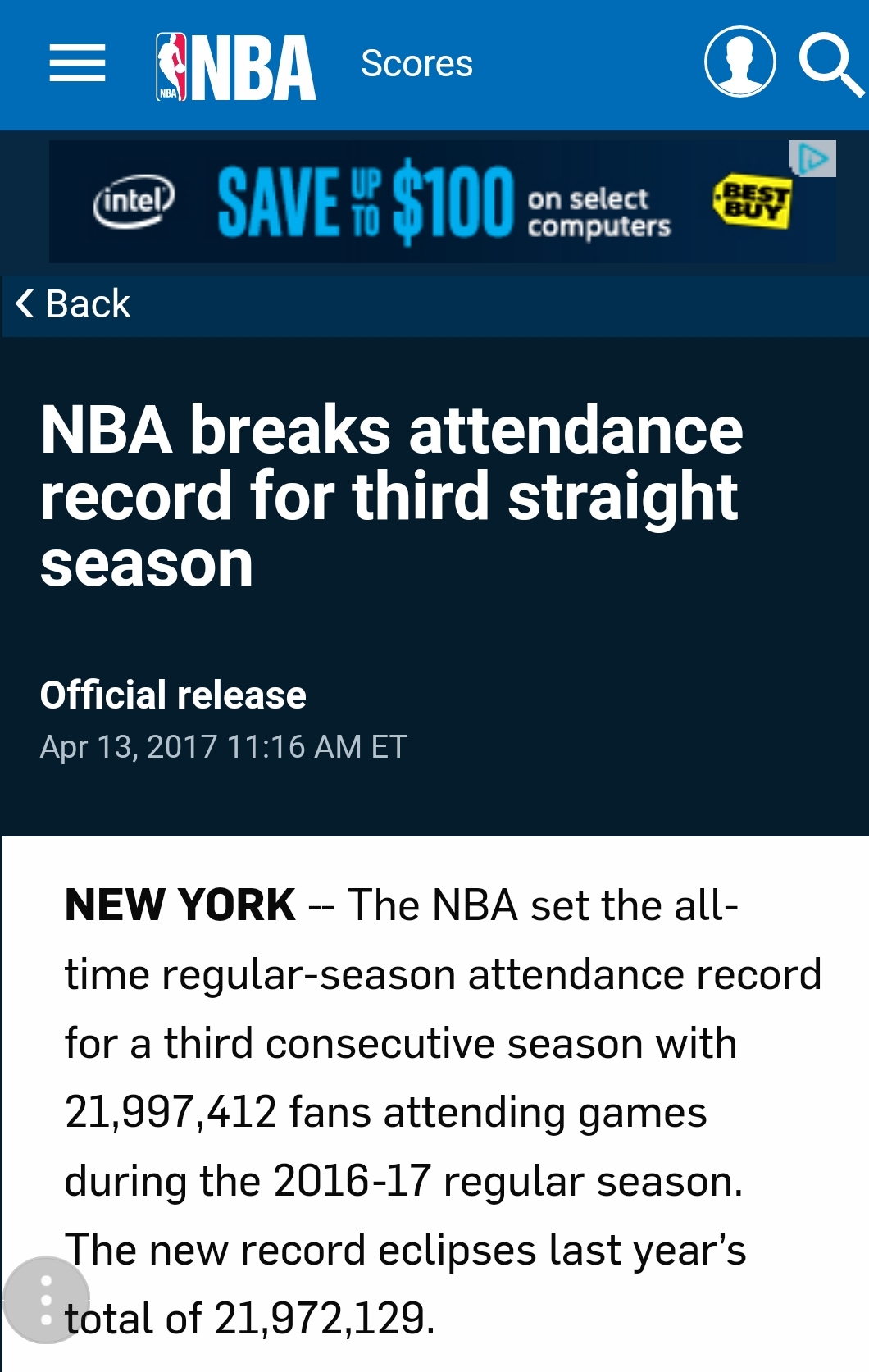
Task: Open the hamburger navigation menu
Action: tap(77, 64)
